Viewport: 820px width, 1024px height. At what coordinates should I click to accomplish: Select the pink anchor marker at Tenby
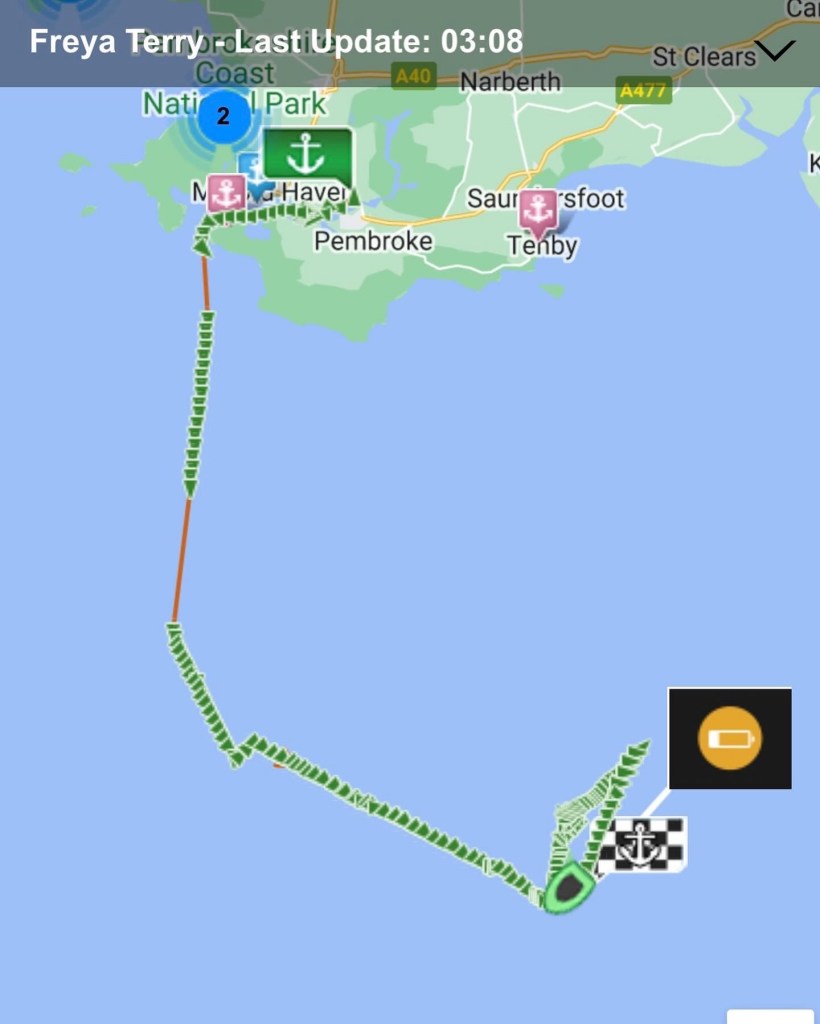click(538, 211)
